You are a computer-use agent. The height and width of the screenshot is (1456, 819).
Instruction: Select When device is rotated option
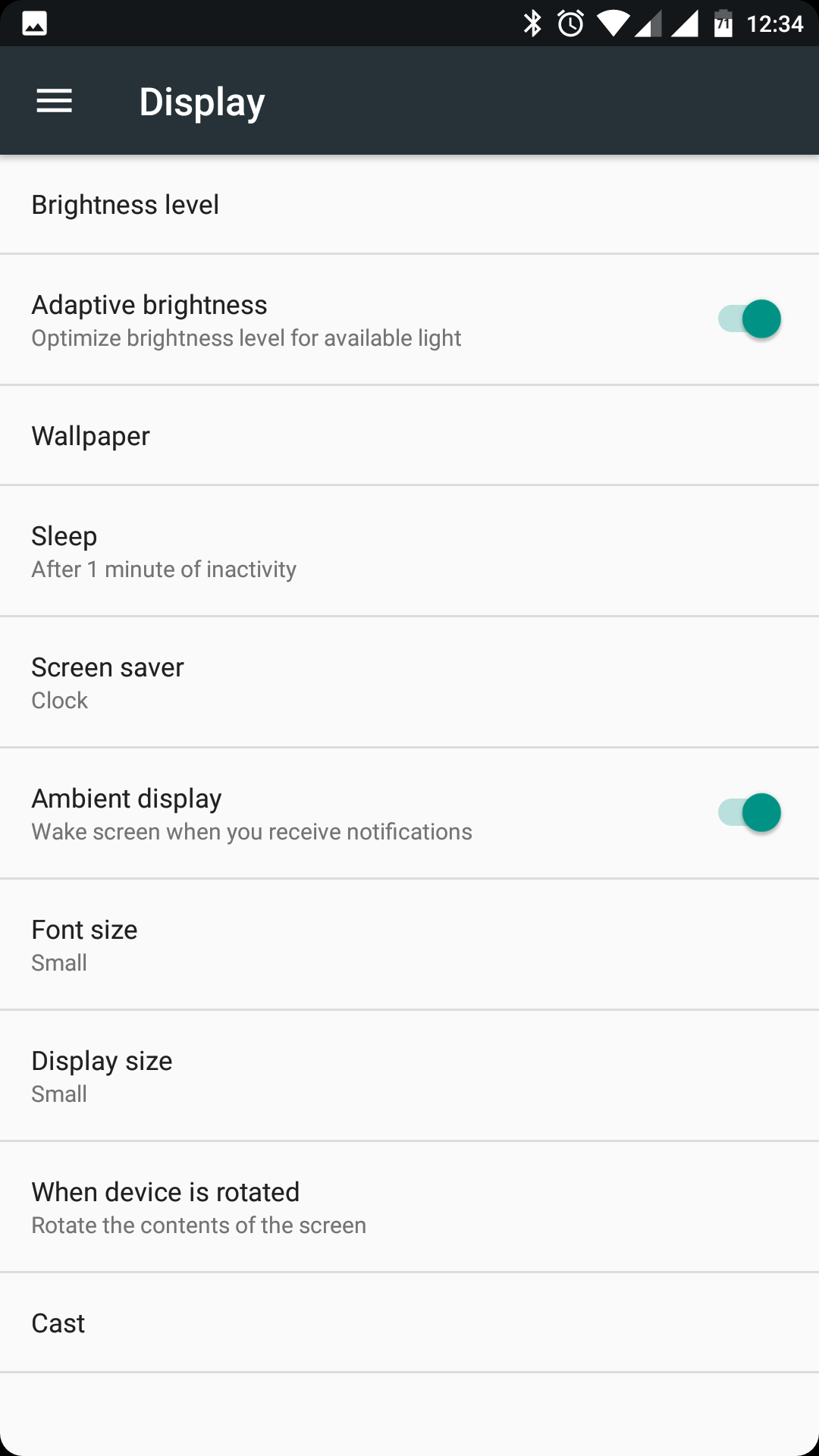pyautogui.click(x=409, y=1207)
